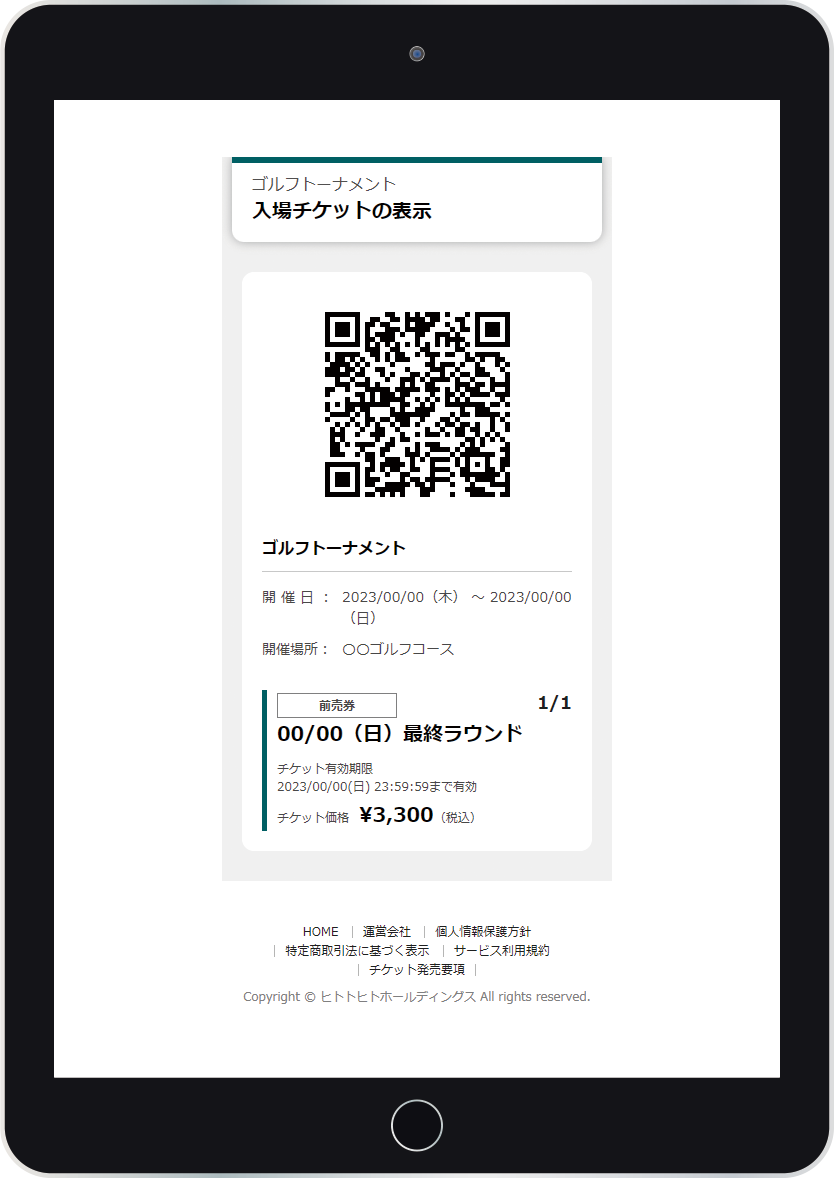The height and width of the screenshot is (1178, 834).
Task: Open 特定商取引法に基づく表示 link
Action: tap(357, 951)
